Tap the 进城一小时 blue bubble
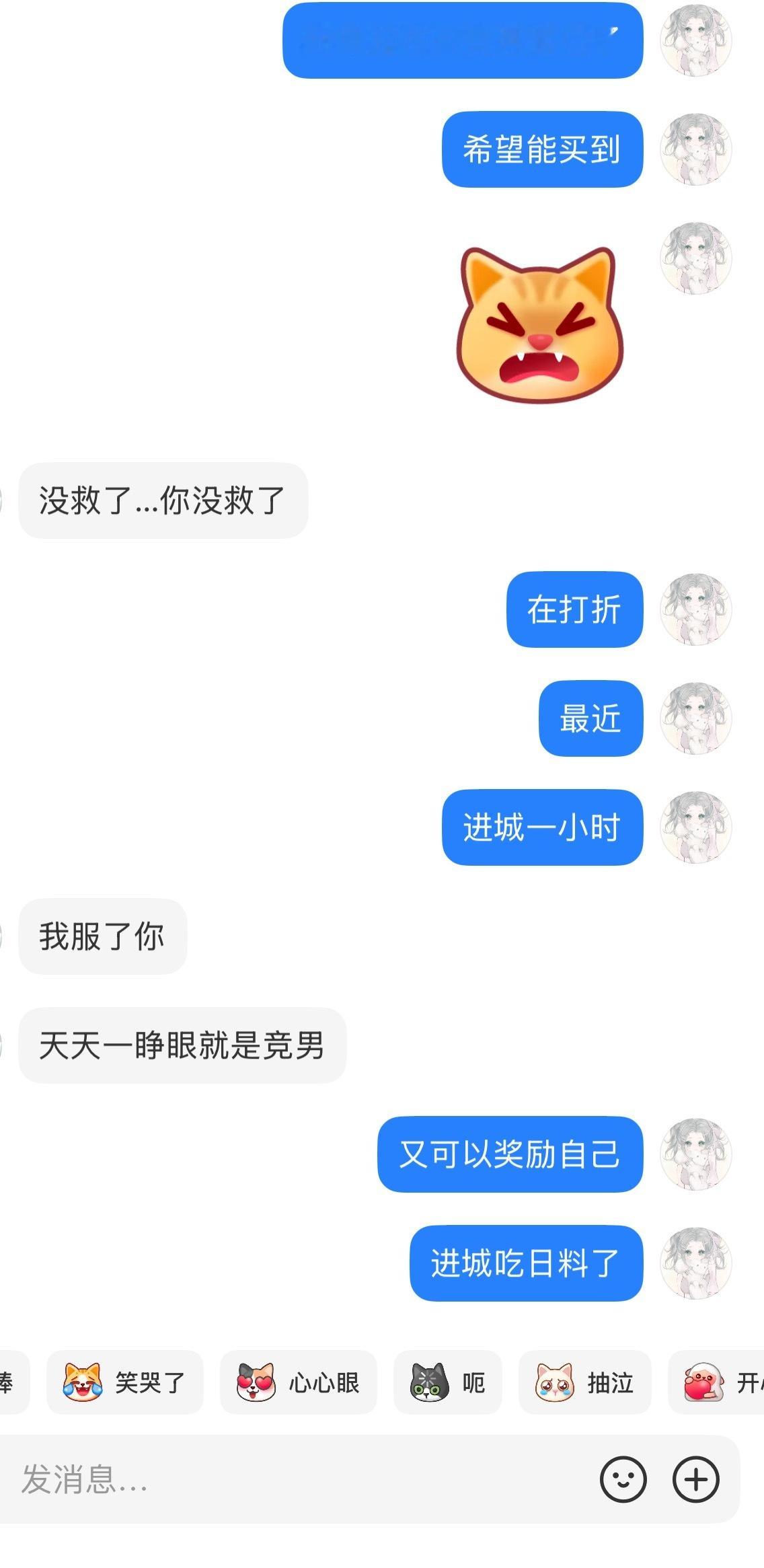This screenshot has height=1568, width=764. click(543, 828)
